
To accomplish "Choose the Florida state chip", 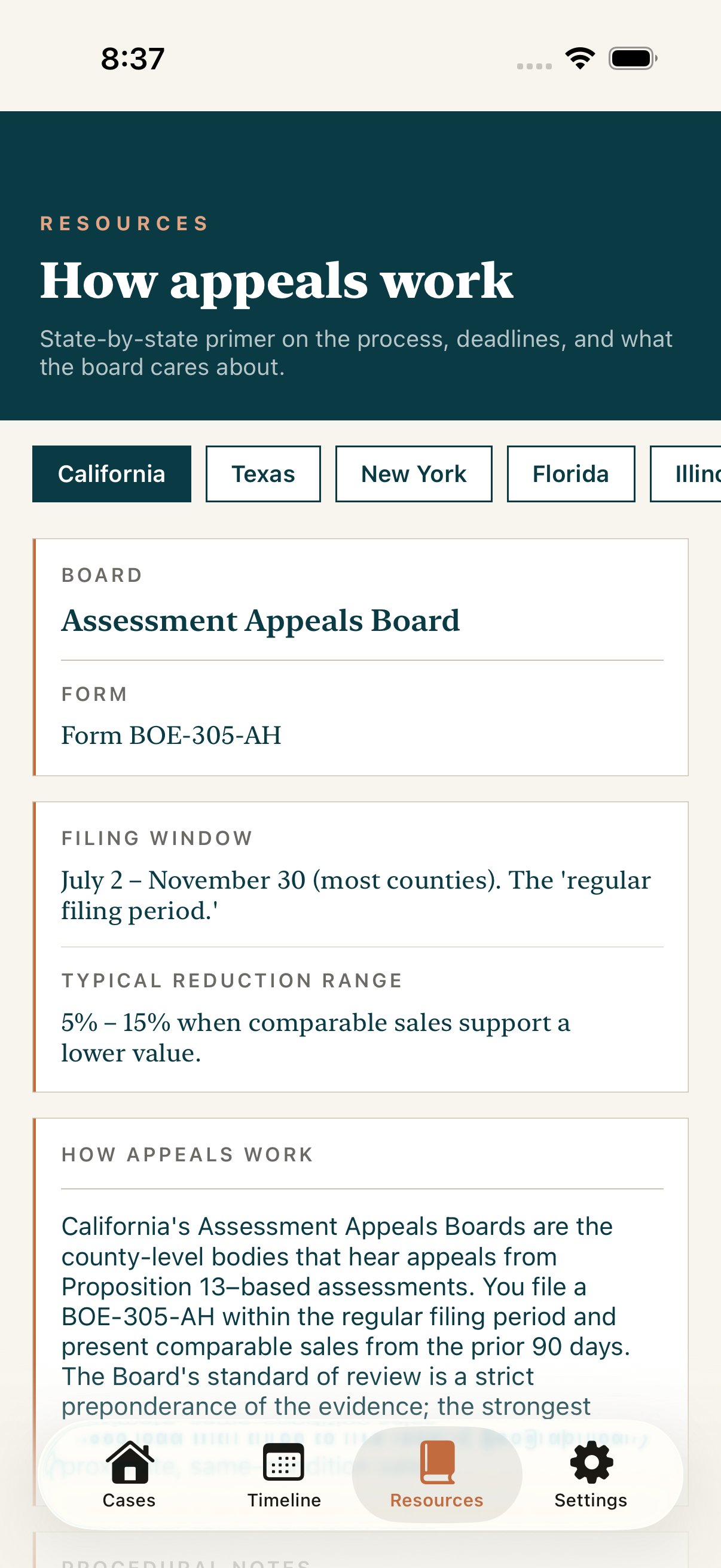I will (x=571, y=474).
